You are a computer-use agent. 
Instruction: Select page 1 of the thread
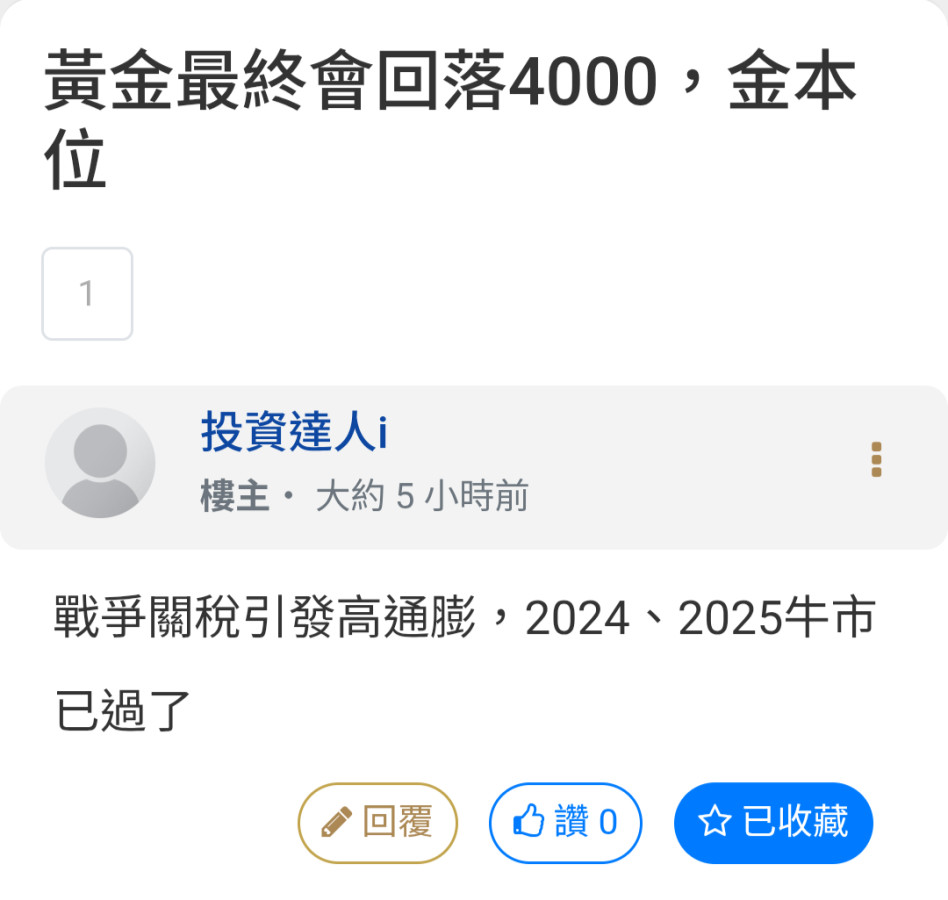click(87, 294)
